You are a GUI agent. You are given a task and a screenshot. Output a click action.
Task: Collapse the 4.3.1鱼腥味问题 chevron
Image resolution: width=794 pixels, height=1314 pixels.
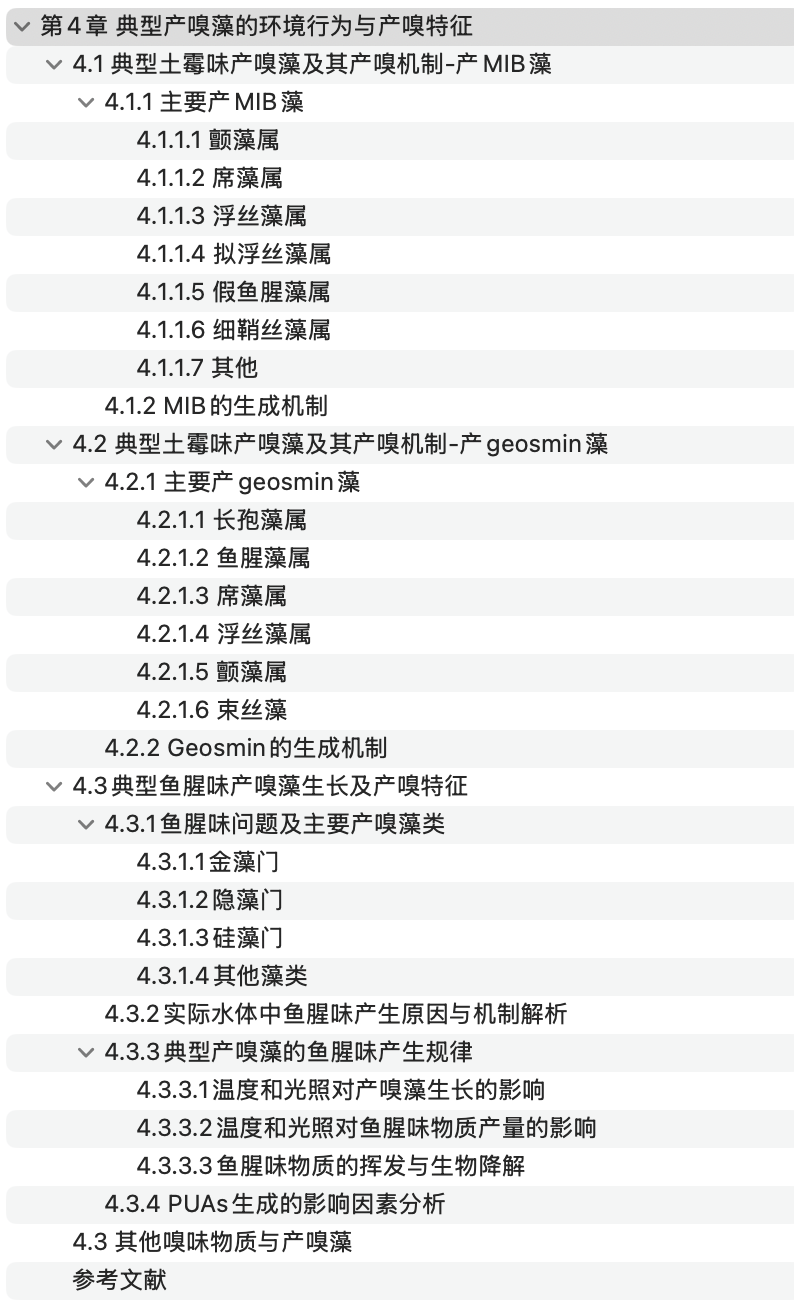coord(86,825)
